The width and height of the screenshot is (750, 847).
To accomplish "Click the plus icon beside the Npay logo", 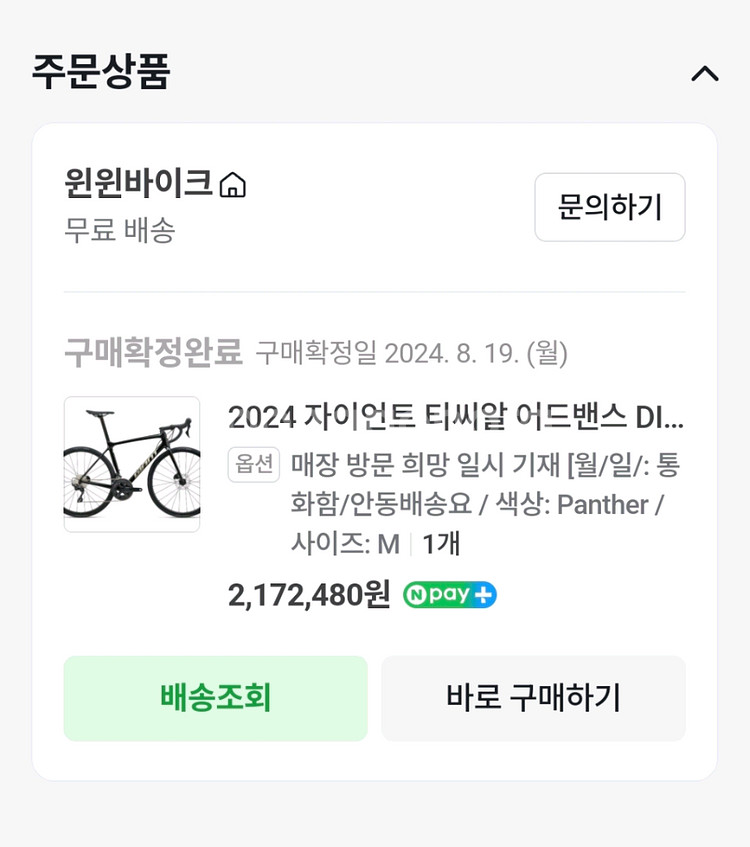I will tap(482, 594).
